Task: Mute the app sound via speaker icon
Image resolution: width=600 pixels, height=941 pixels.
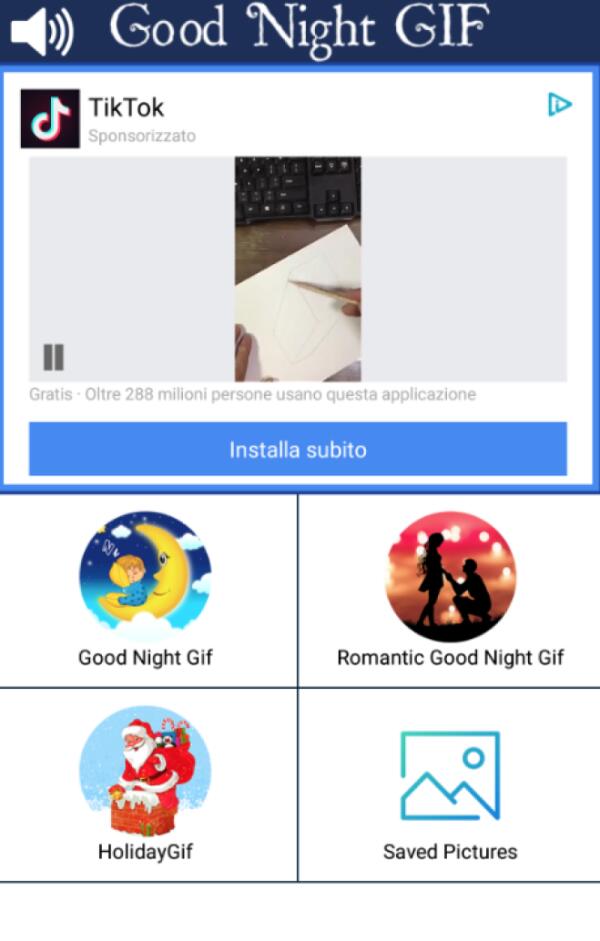Action: [41, 32]
